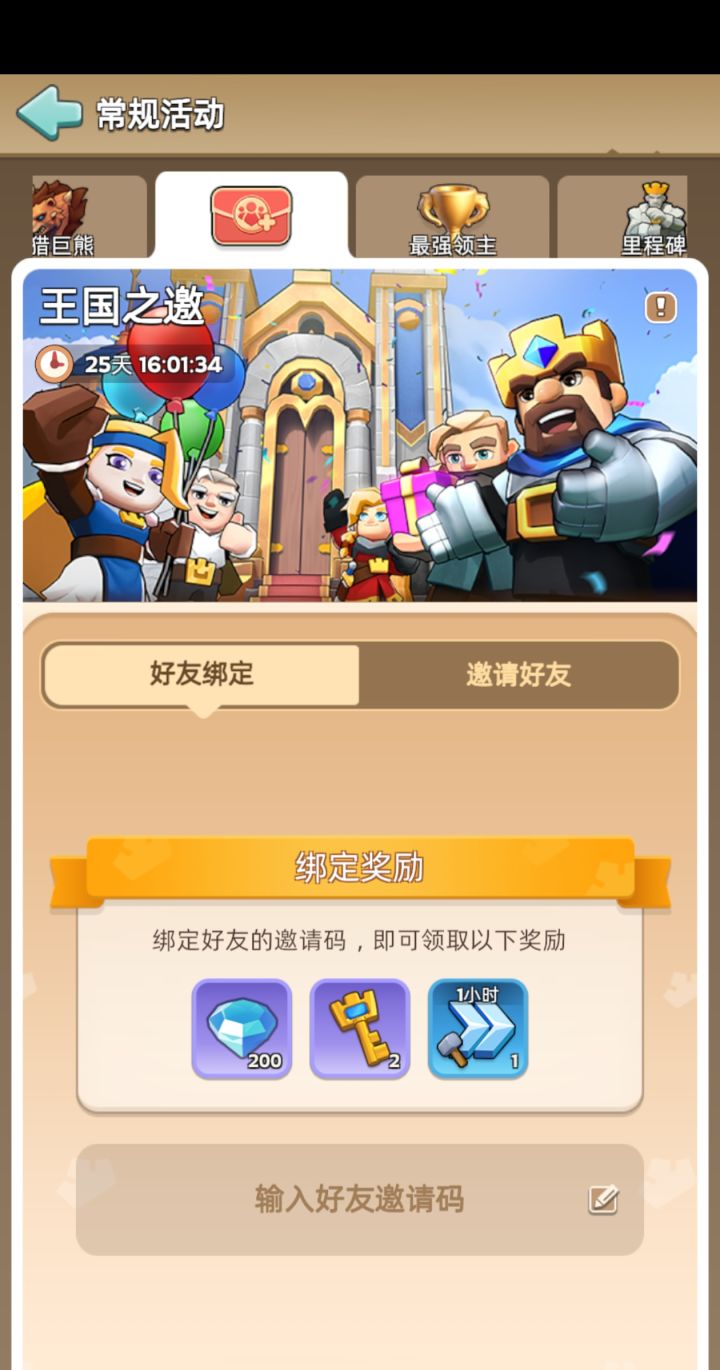Tap the 1-hour speedup hammer reward icon
The width and height of the screenshot is (720, 1370).
click(477, 1028)
